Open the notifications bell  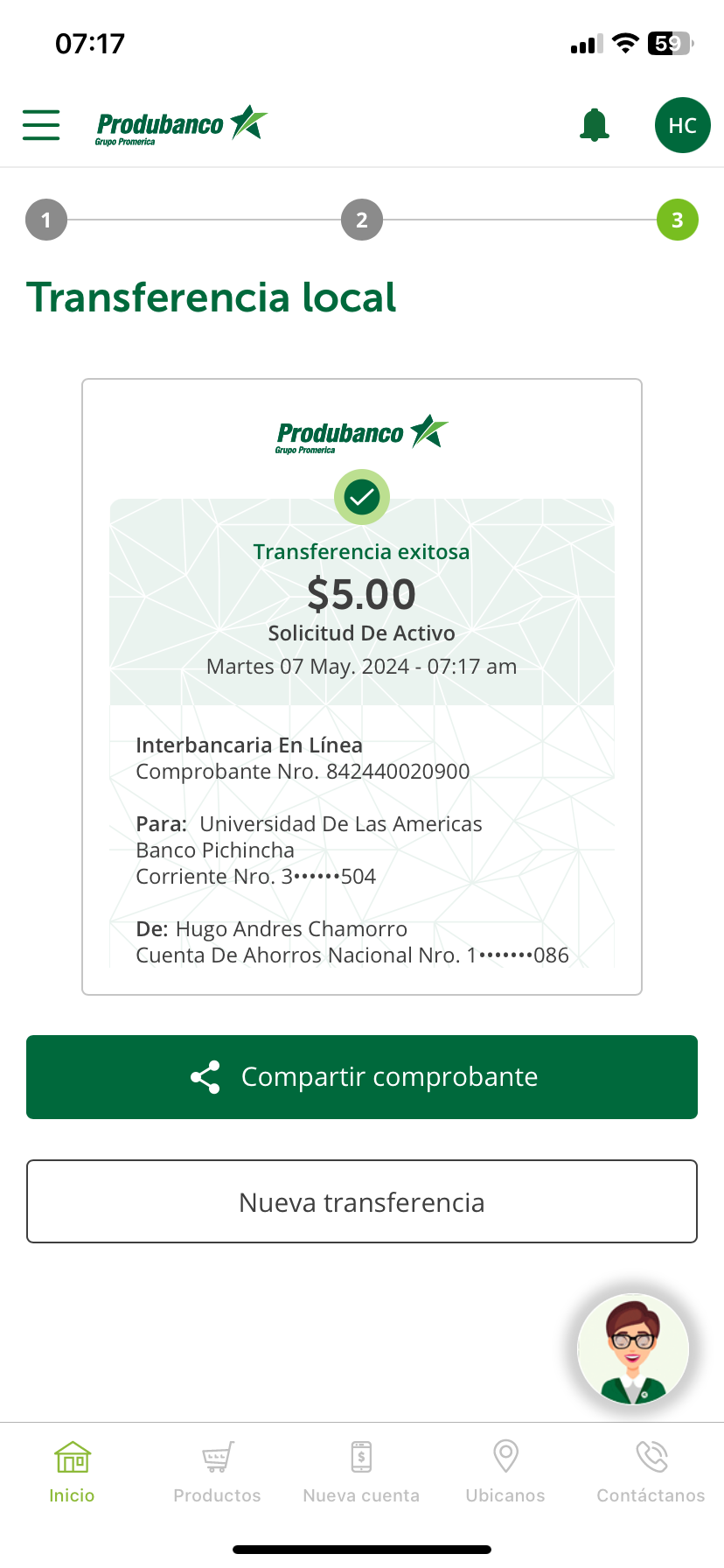(x=595, y=125)
